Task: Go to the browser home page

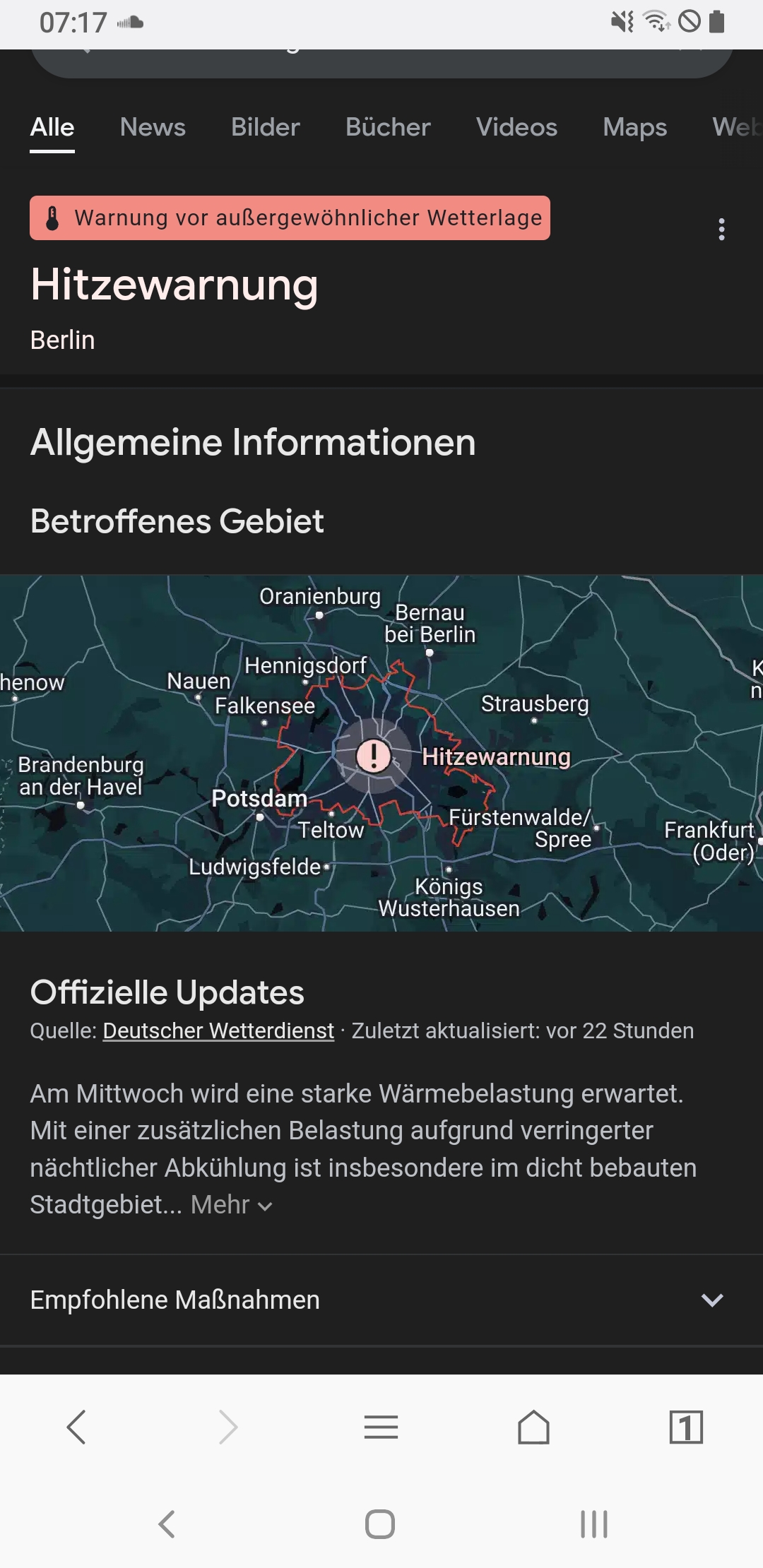Action: pyautogui.click(x=533, y=1427)
